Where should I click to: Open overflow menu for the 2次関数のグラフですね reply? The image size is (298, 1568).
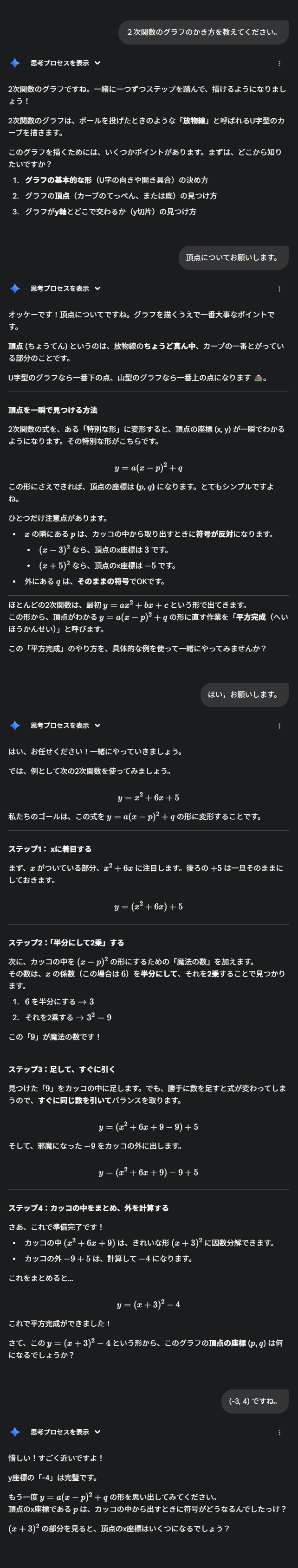[x=279, y=63]
